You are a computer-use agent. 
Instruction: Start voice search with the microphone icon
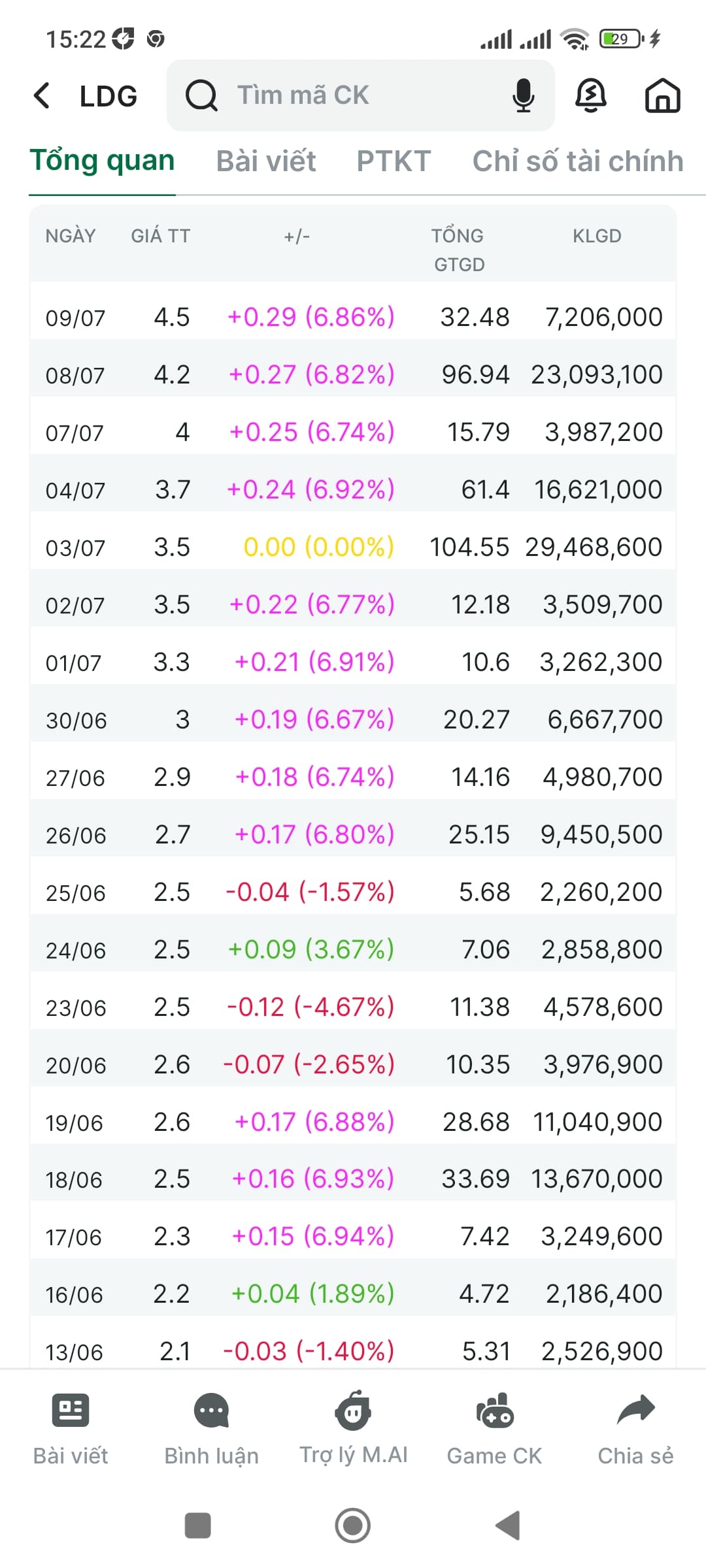pos(523,95)
